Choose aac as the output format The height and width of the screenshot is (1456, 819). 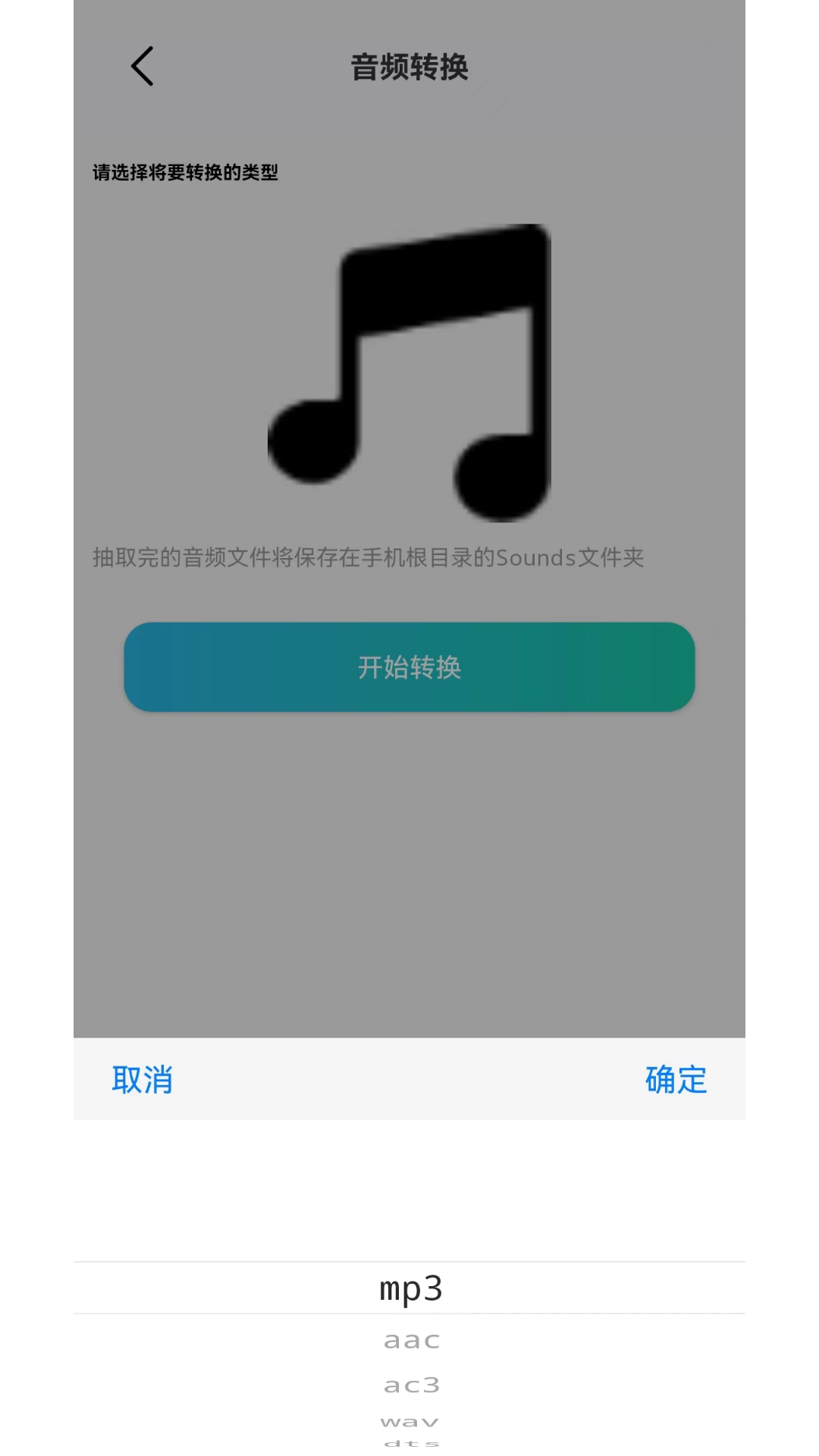(409, 1339)
